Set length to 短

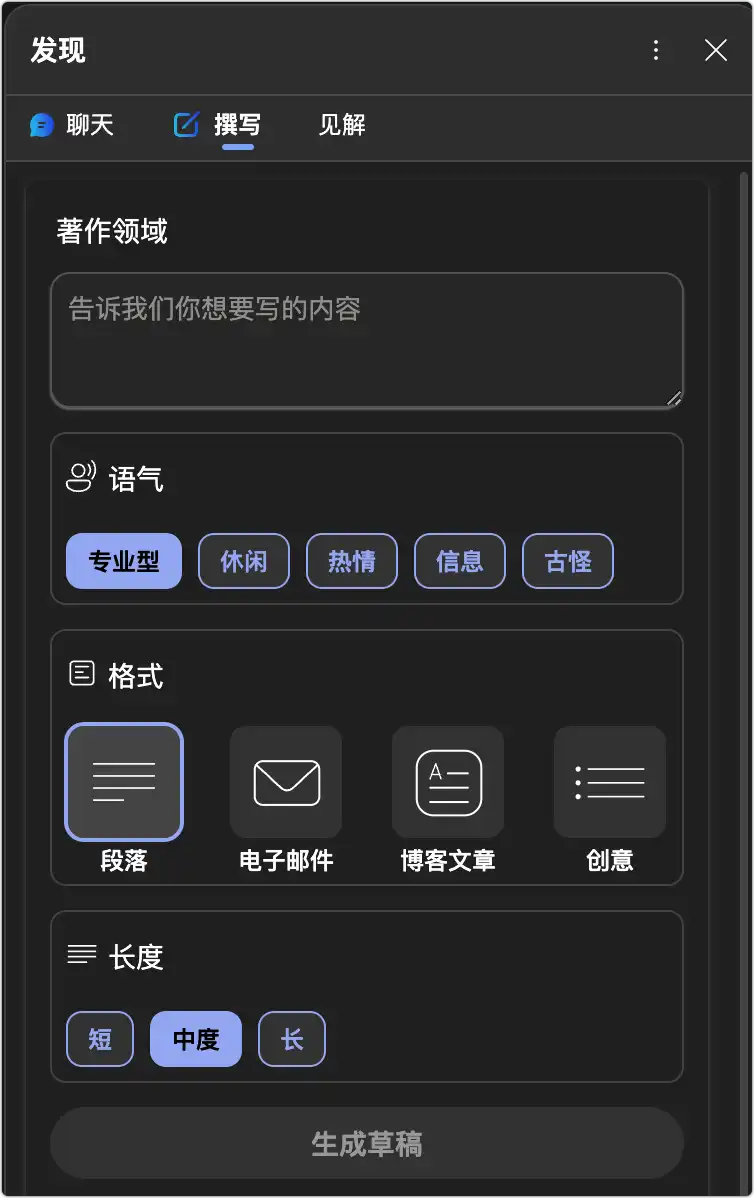pyautogui.click(x=100, y=1039)
